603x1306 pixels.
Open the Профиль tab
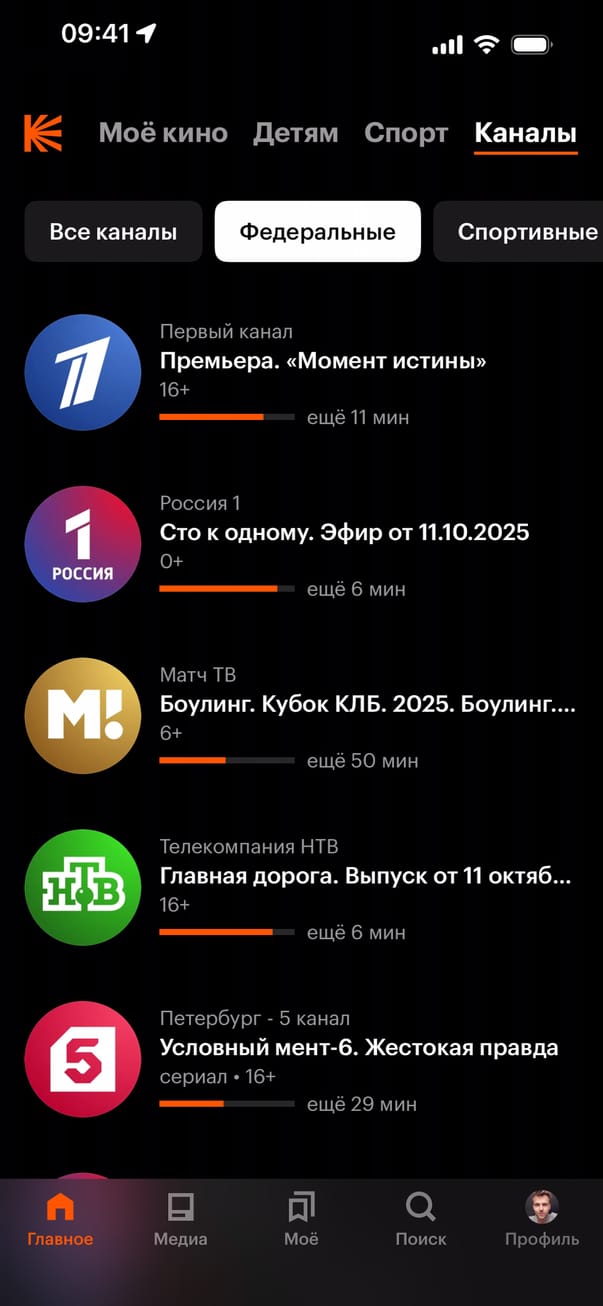click(541, 1220)
